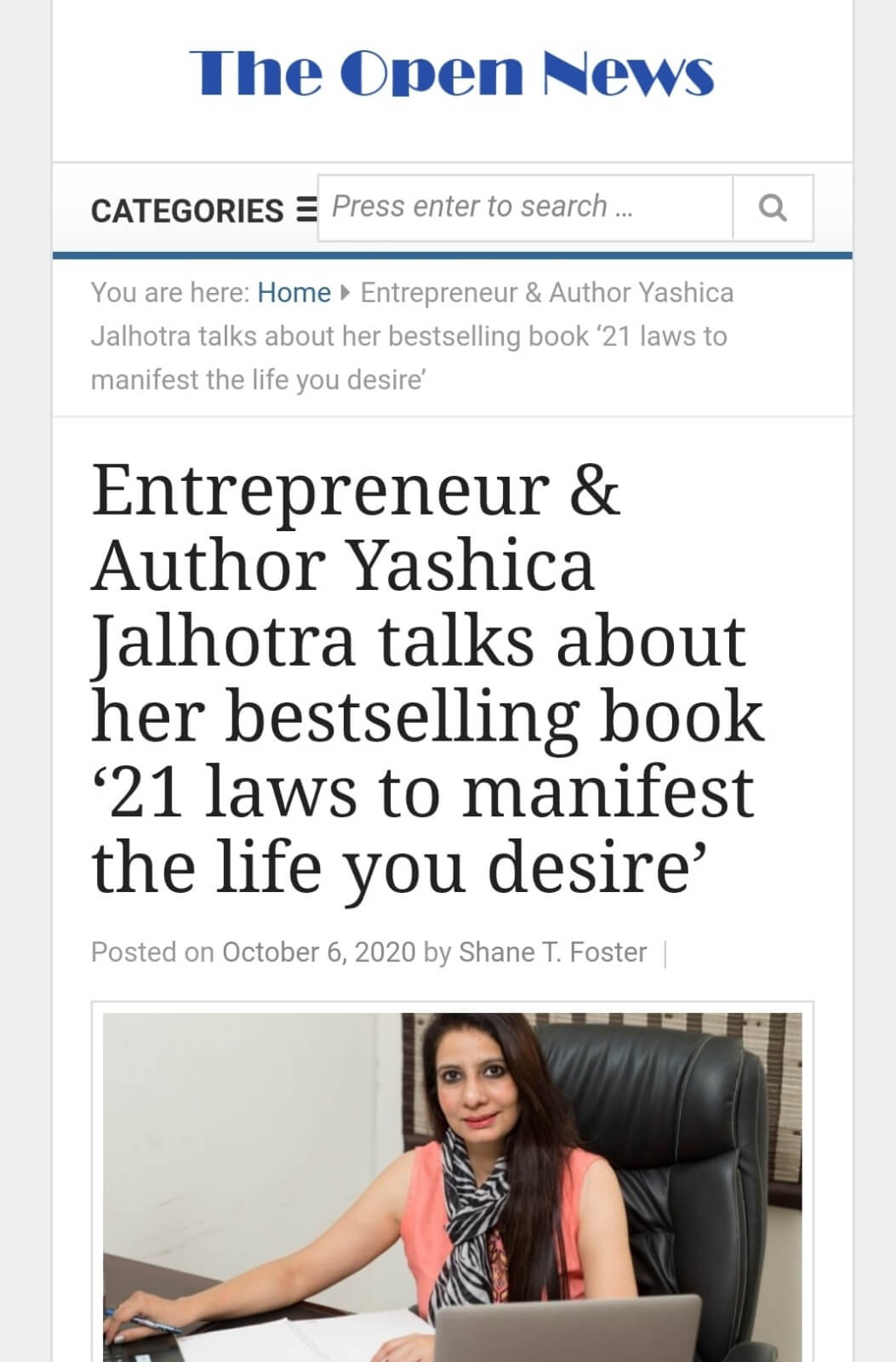The height and width of the screenshot is (1362, 896).
Task: View author Shane T. Foster's page
Action: [552, 952]
